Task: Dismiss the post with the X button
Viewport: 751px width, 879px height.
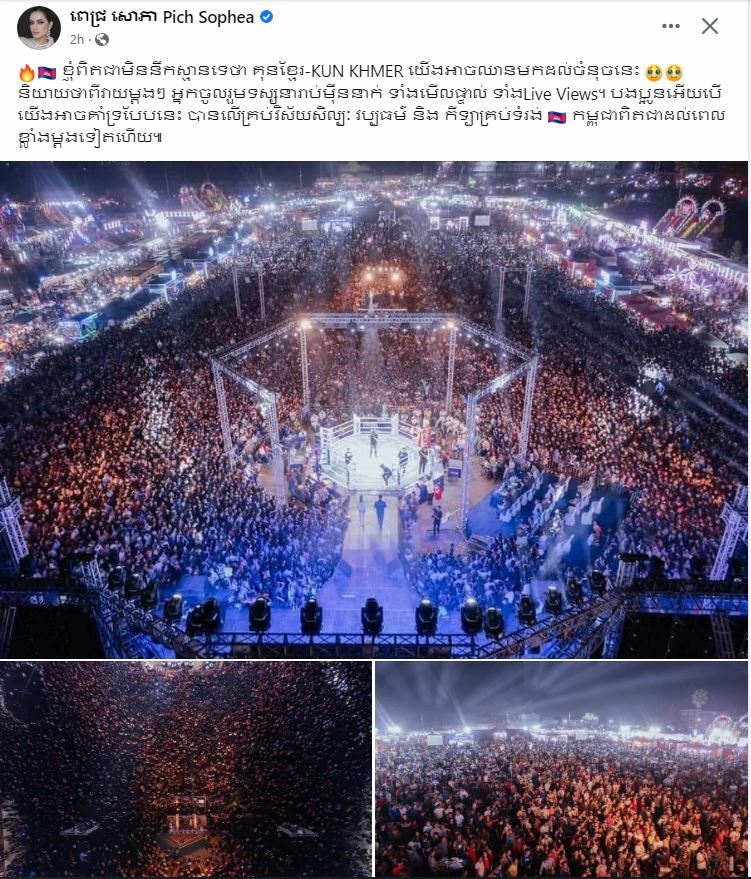Action: tap(709, 26)
